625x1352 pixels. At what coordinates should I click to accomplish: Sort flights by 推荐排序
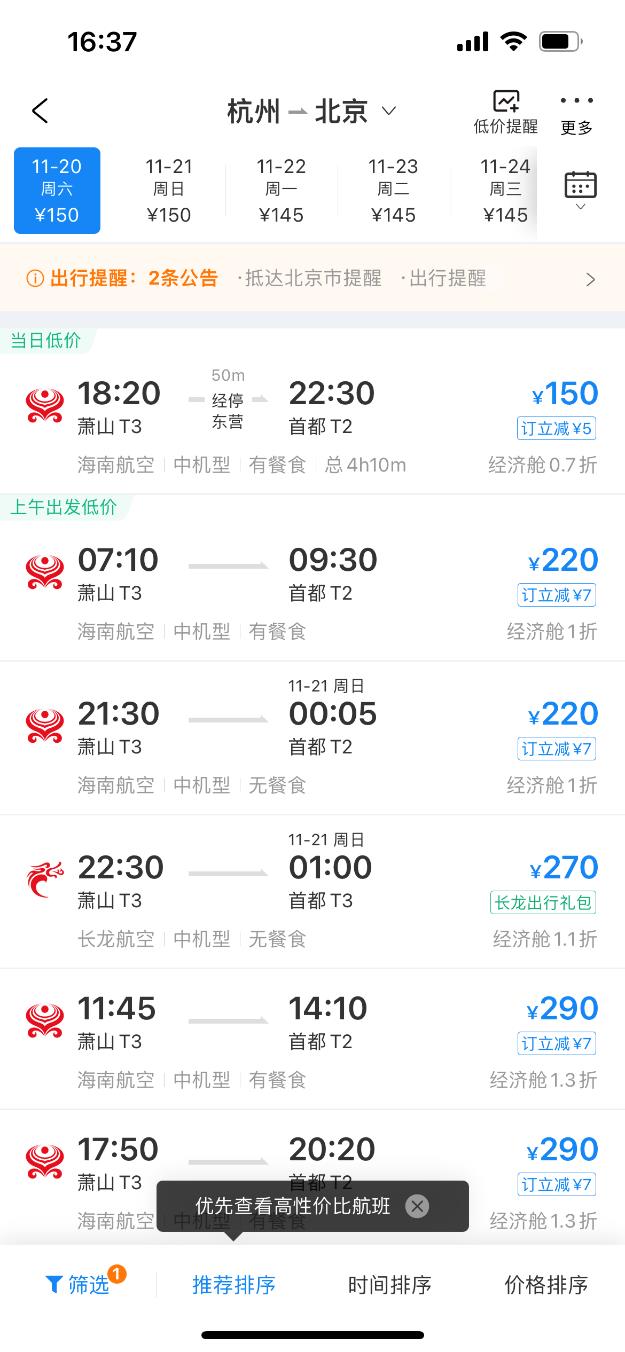coord(234,1285)
